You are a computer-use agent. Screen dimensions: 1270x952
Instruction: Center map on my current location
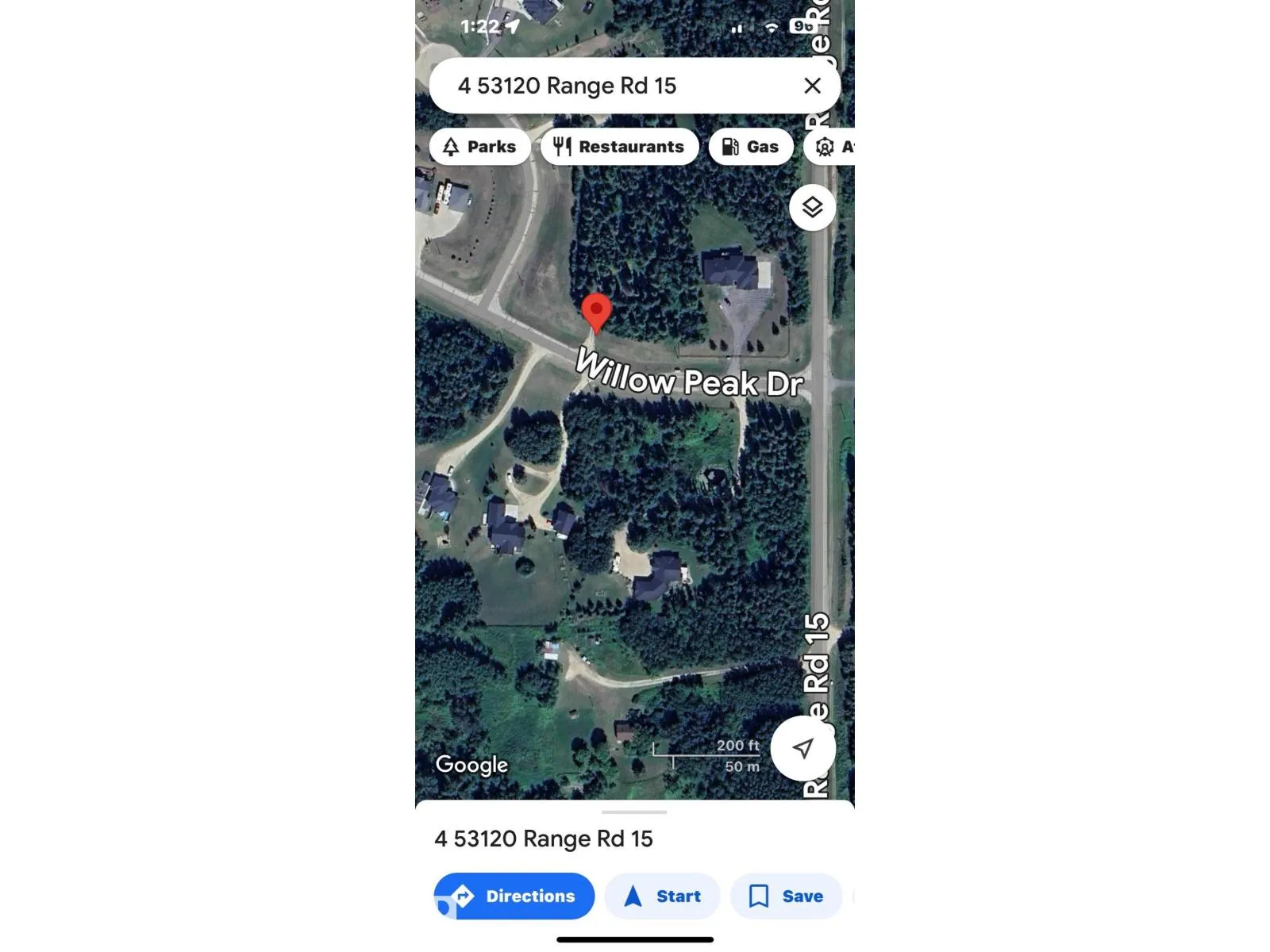click(803, 748)
